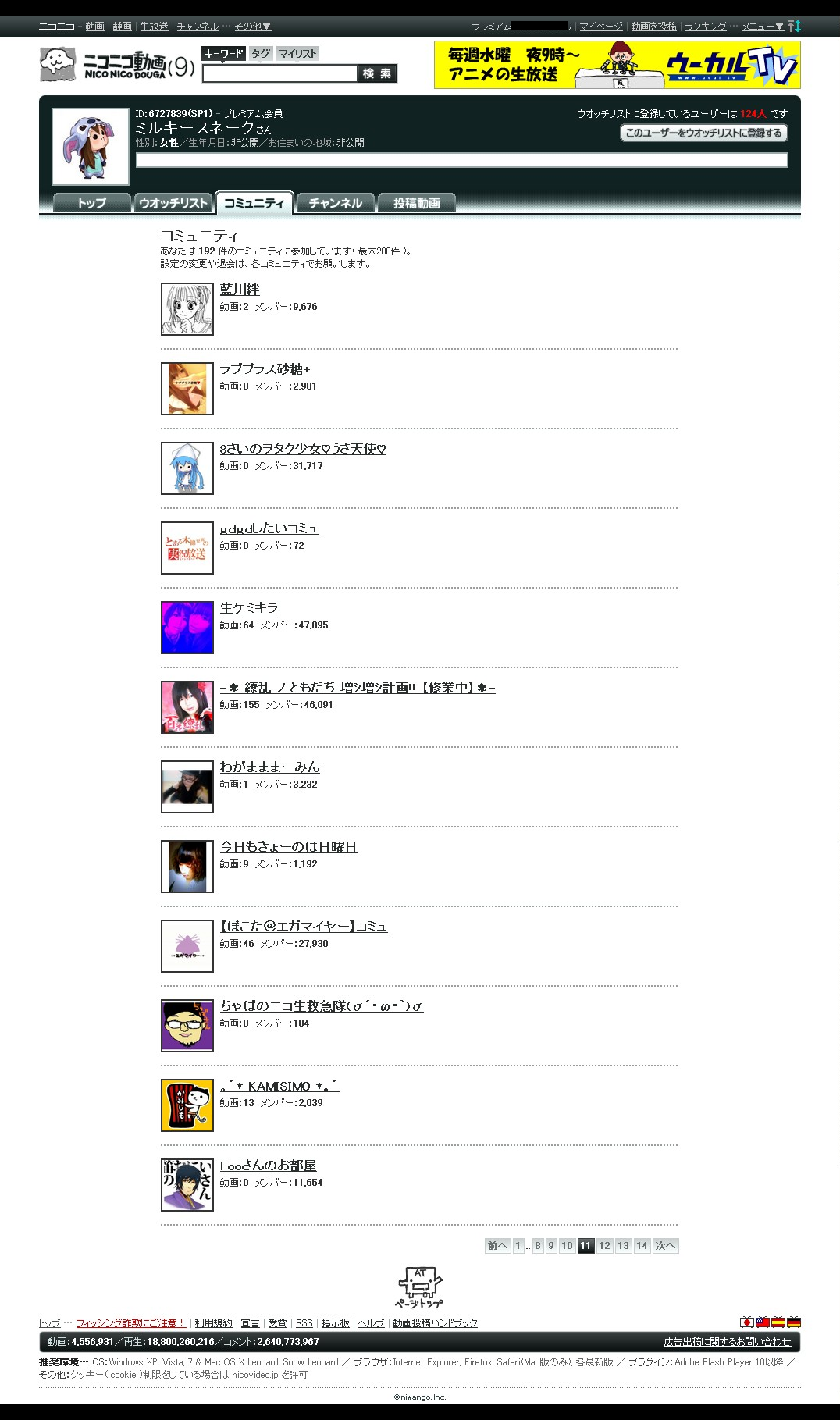The height and width of the screenshot is (1420, 840).
Task: Add this user to your watchlist
Action: pyautogui.click(x=704, y=133)
